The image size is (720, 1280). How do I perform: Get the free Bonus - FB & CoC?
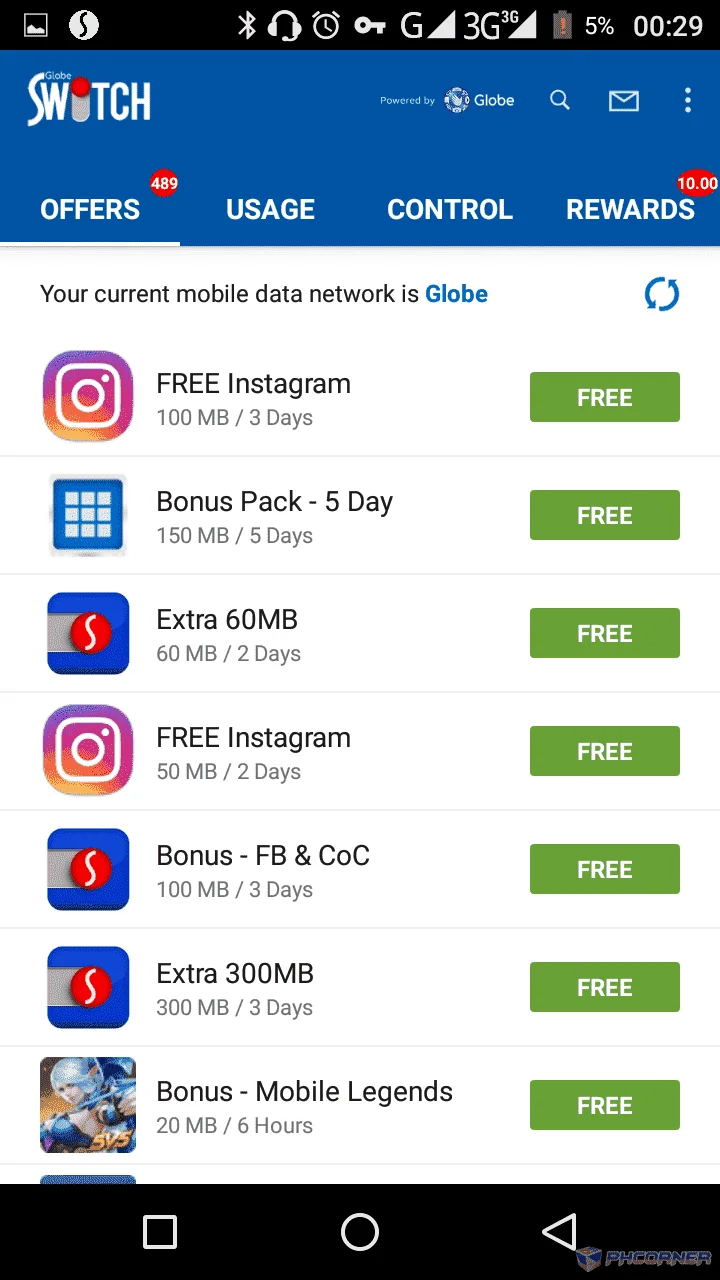click(605, 869)
